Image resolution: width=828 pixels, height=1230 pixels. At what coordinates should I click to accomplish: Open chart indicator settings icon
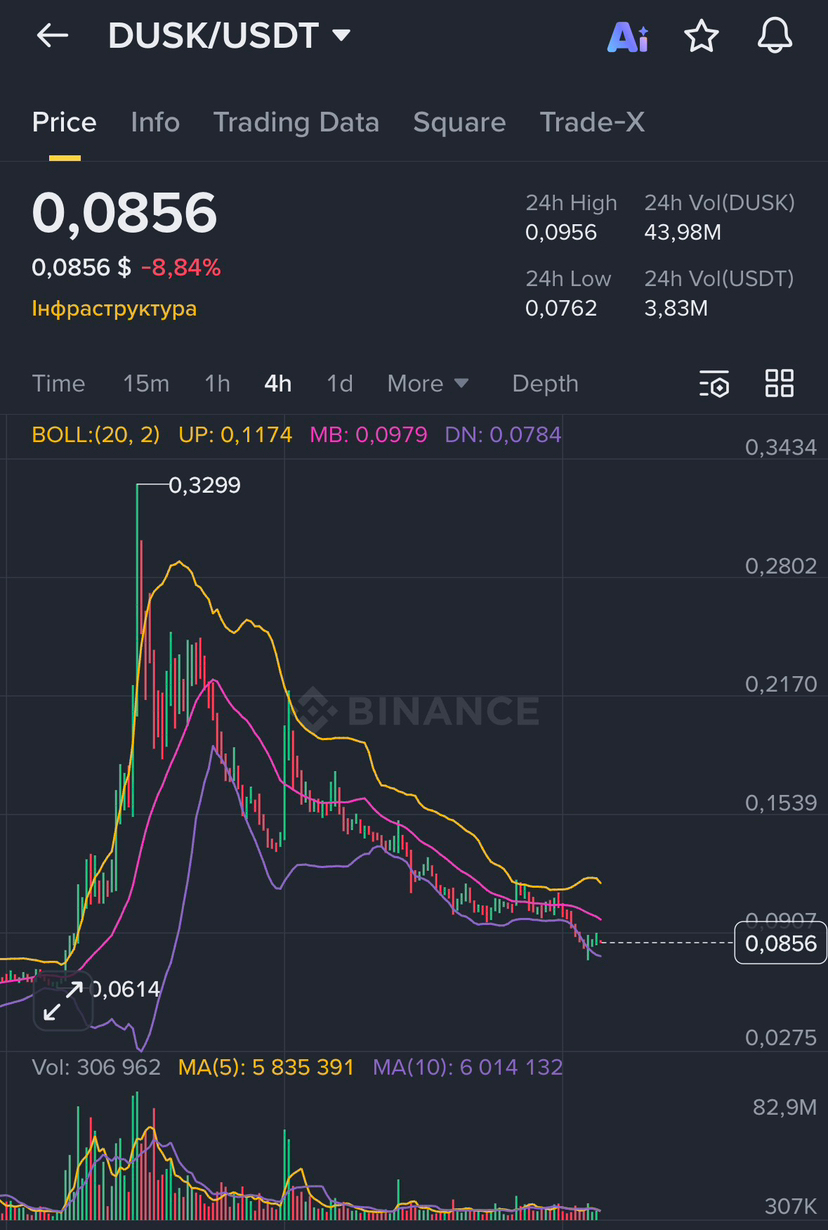point(714,383)
